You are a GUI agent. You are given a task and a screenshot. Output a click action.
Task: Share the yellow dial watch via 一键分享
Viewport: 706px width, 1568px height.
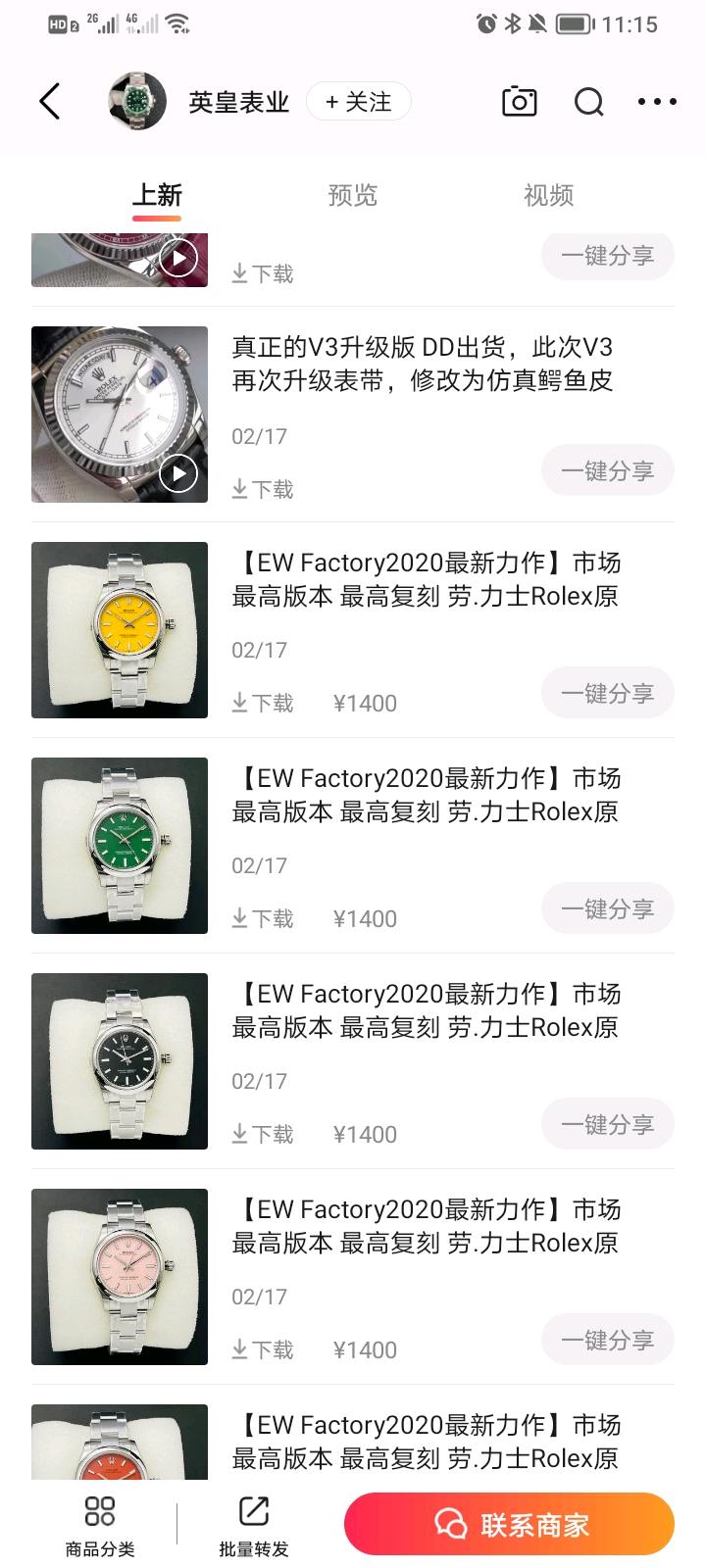coord(607,694)
